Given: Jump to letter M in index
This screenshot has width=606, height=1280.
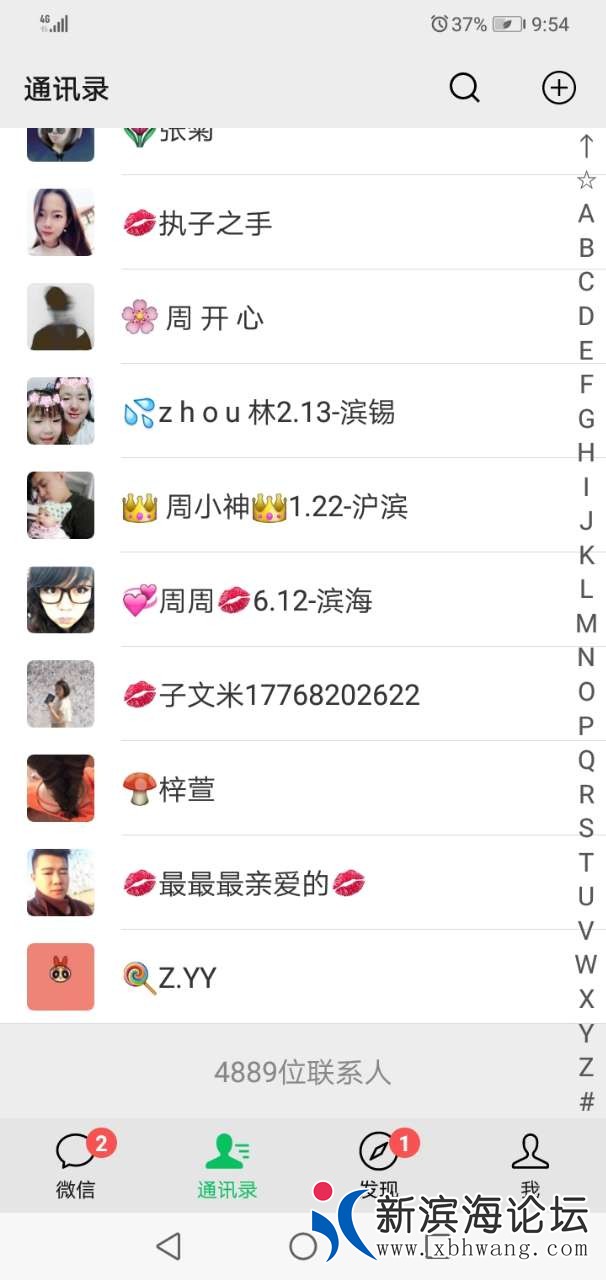Looking at the screenshot, I should pyautogui.click(x=586, y=624).
